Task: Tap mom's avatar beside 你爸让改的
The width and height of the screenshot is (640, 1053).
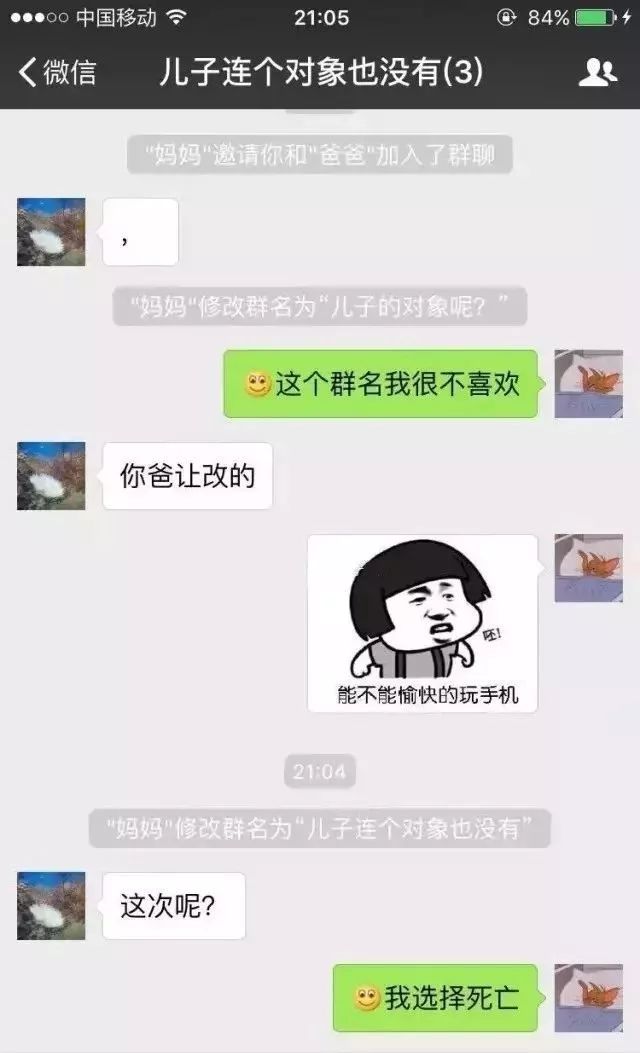Action: (x=51, y=476)
